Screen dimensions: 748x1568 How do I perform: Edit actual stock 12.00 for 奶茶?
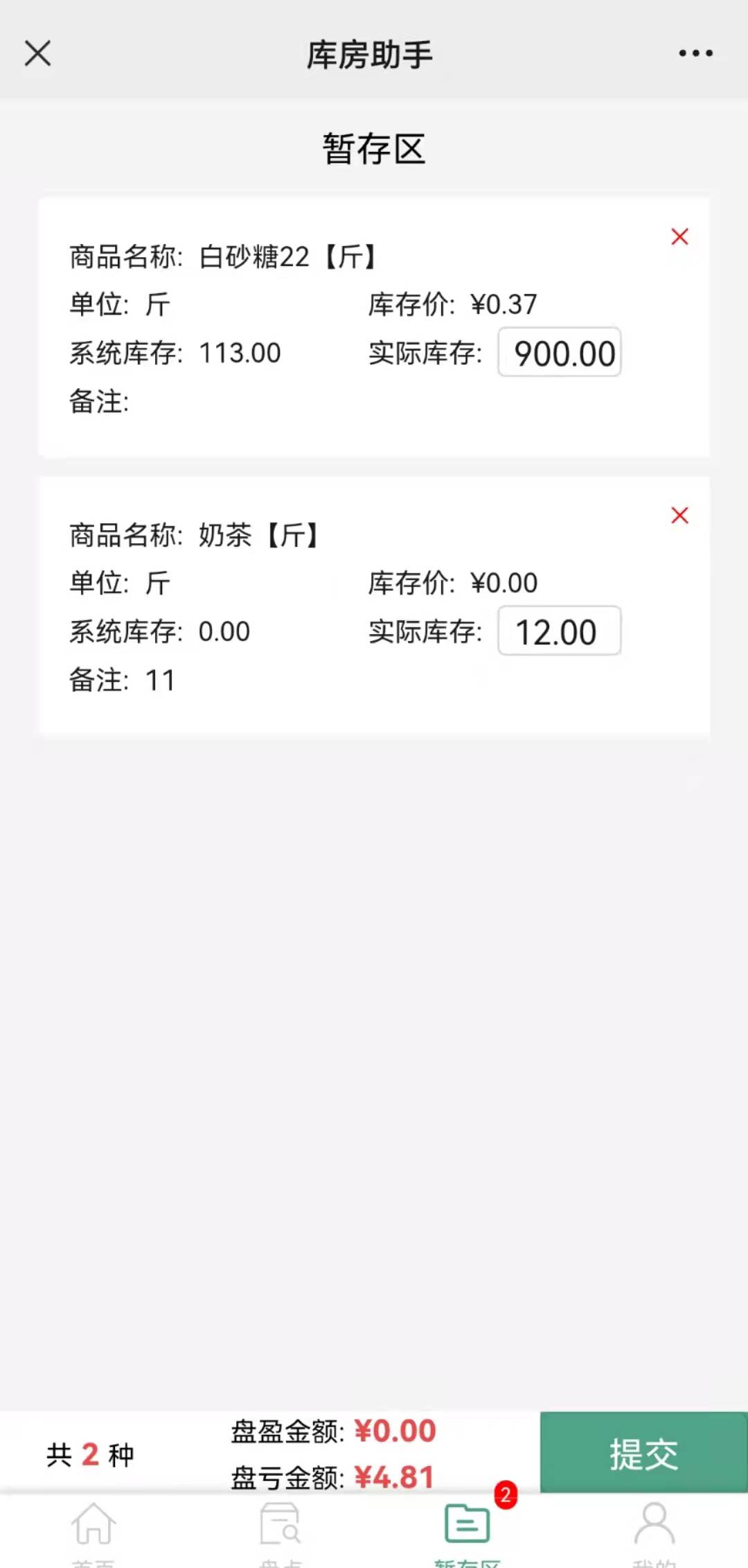pyautogui.click(x=559, y=631)
